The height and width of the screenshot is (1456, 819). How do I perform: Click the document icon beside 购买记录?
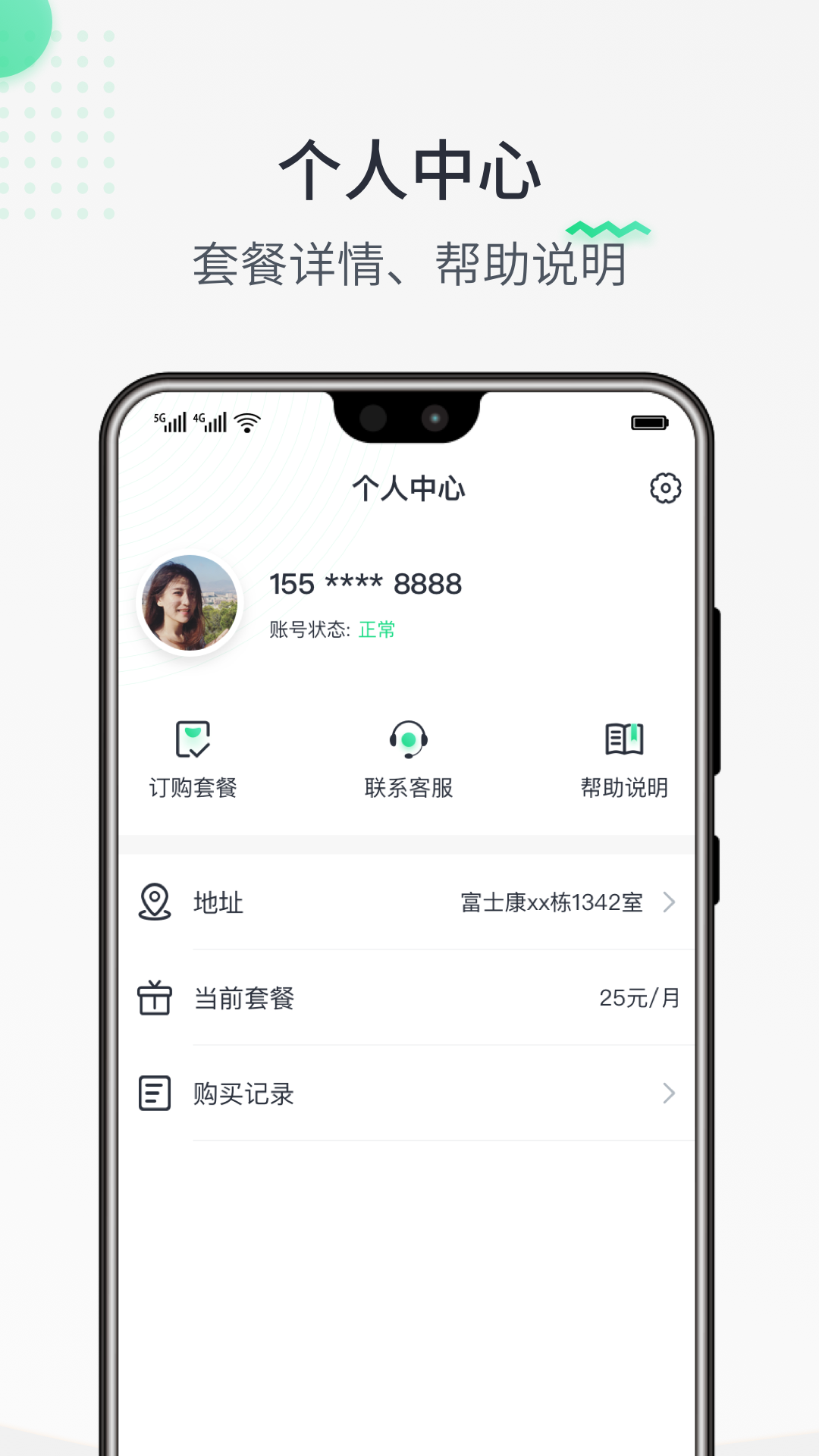coord(155,1094)
